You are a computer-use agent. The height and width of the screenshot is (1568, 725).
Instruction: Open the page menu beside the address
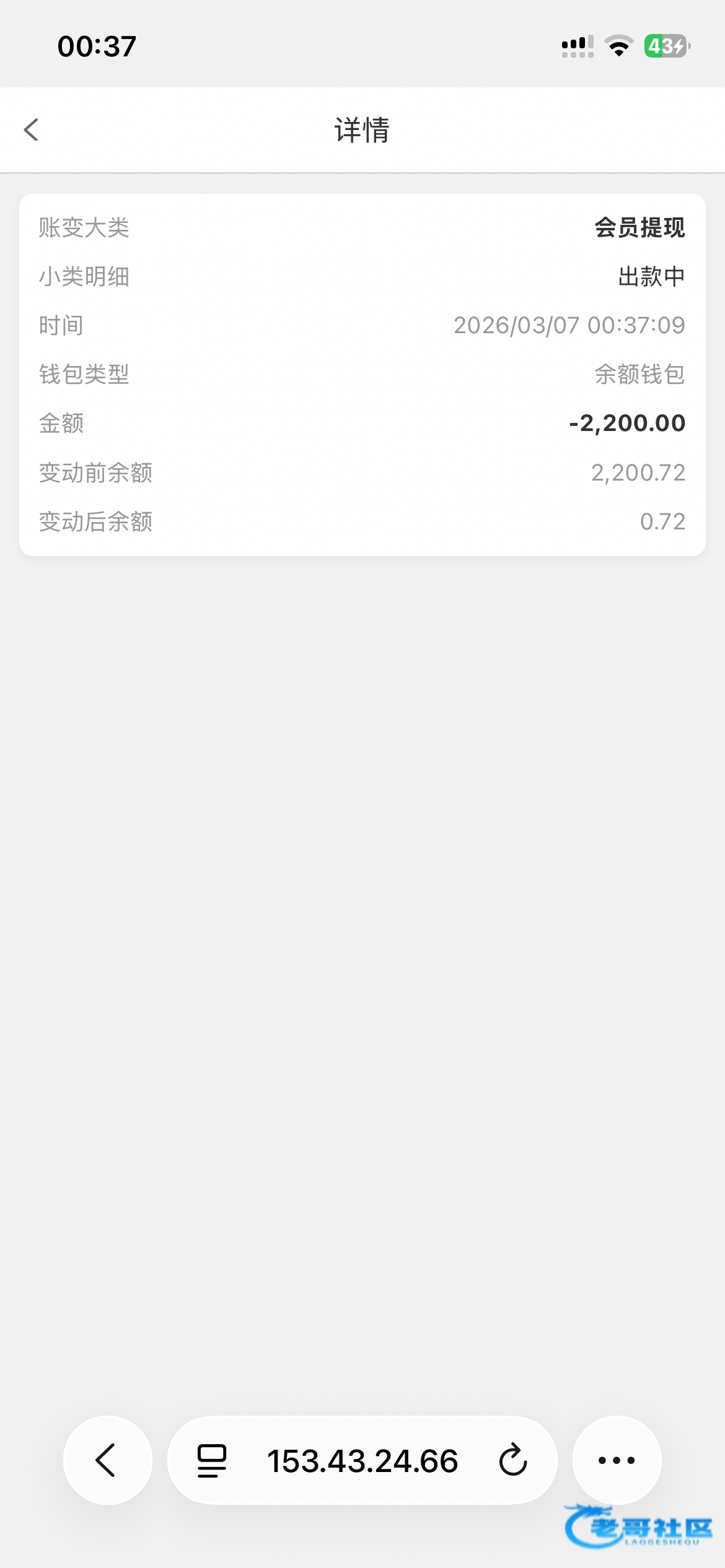[212, 1460]
